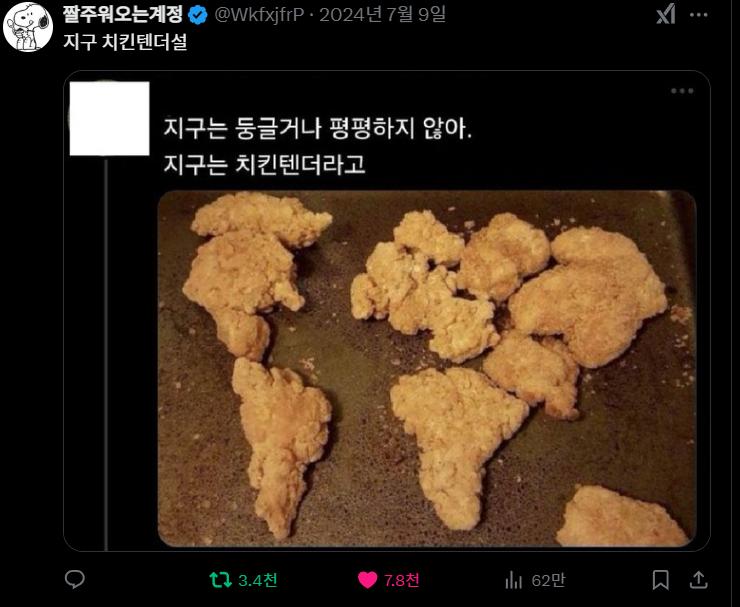Bookmark this post
This screenshot has height=607, width=740.
tap(660, 580)
